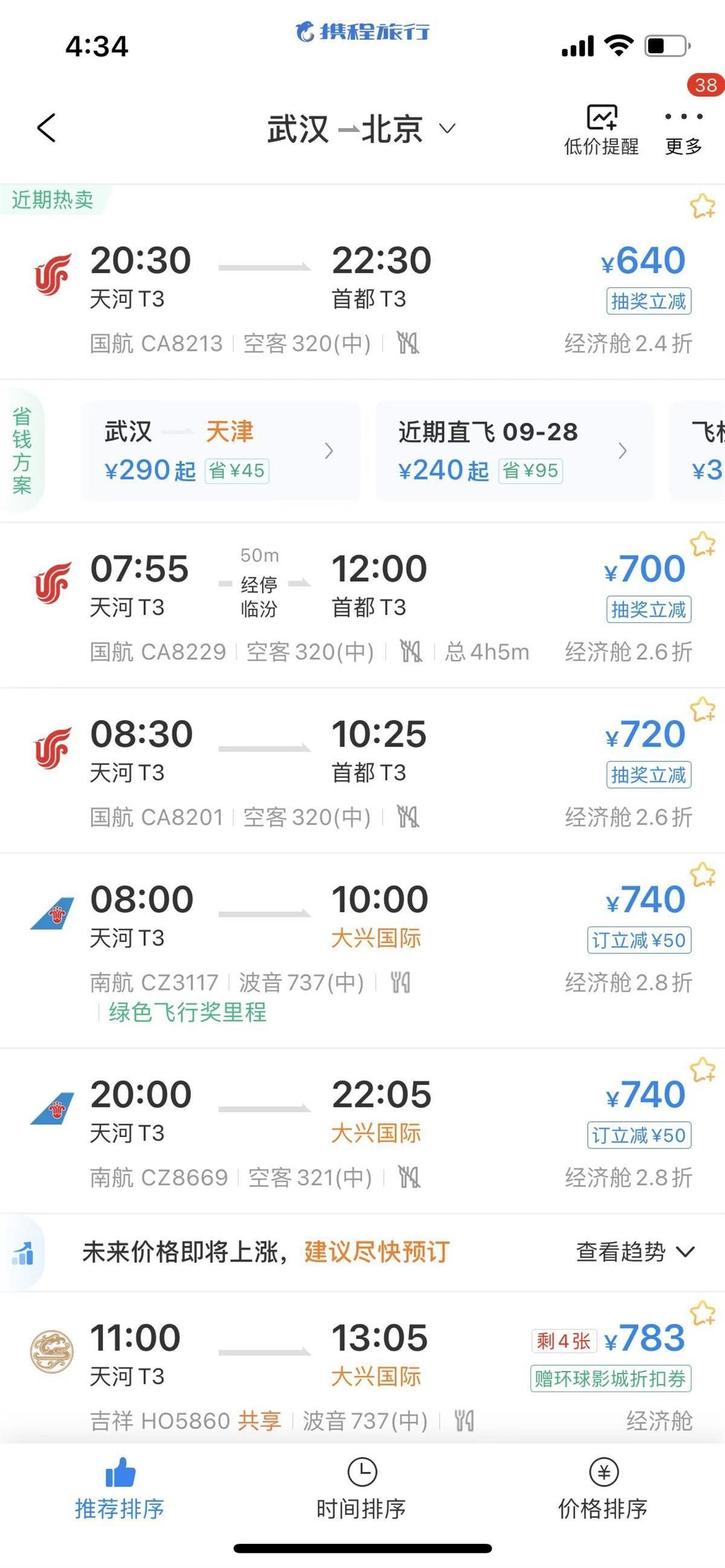
Task: Sort flights by 时间排序
Action: tap(361, 1489)
